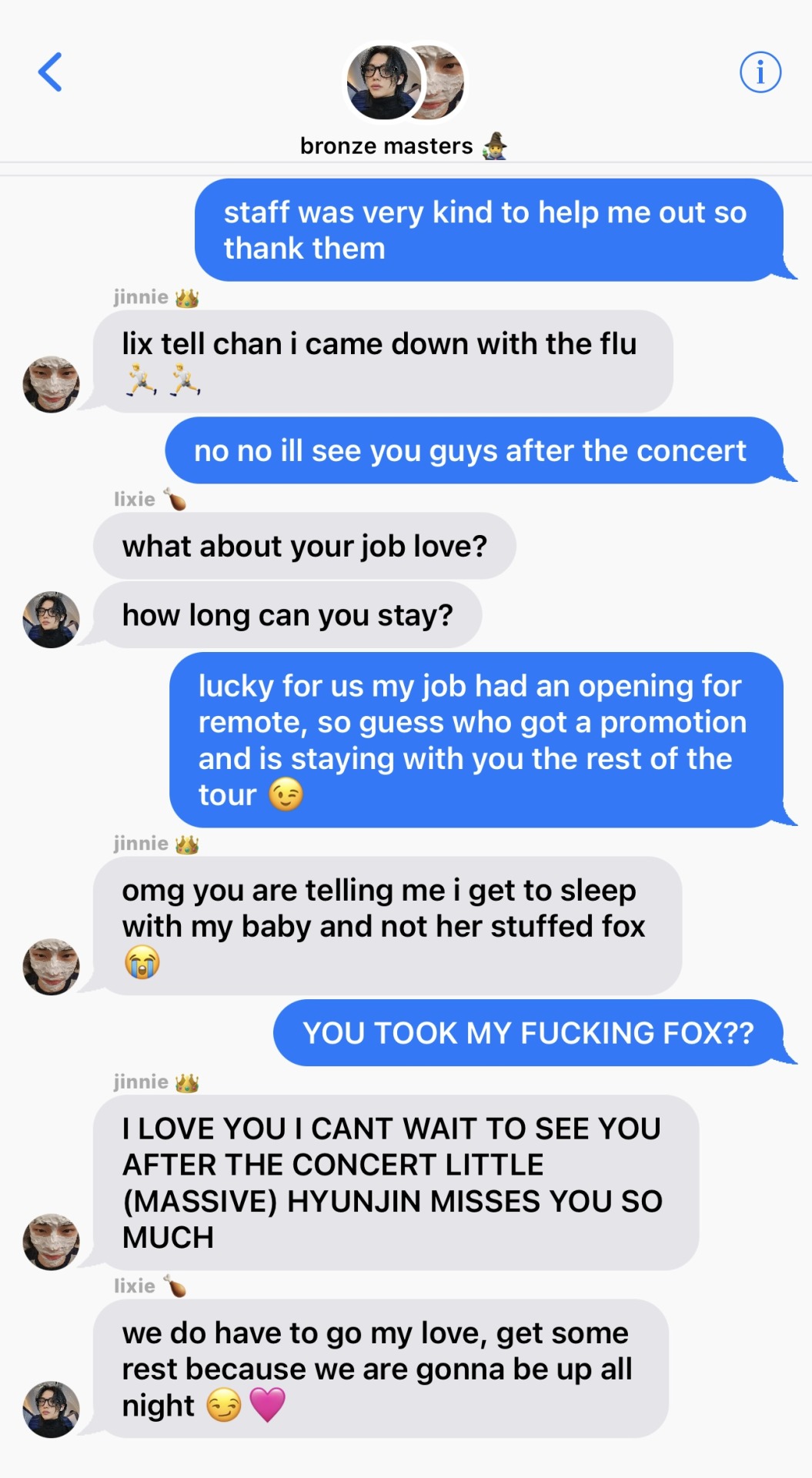Open the group info button

[x=760, y=72]
